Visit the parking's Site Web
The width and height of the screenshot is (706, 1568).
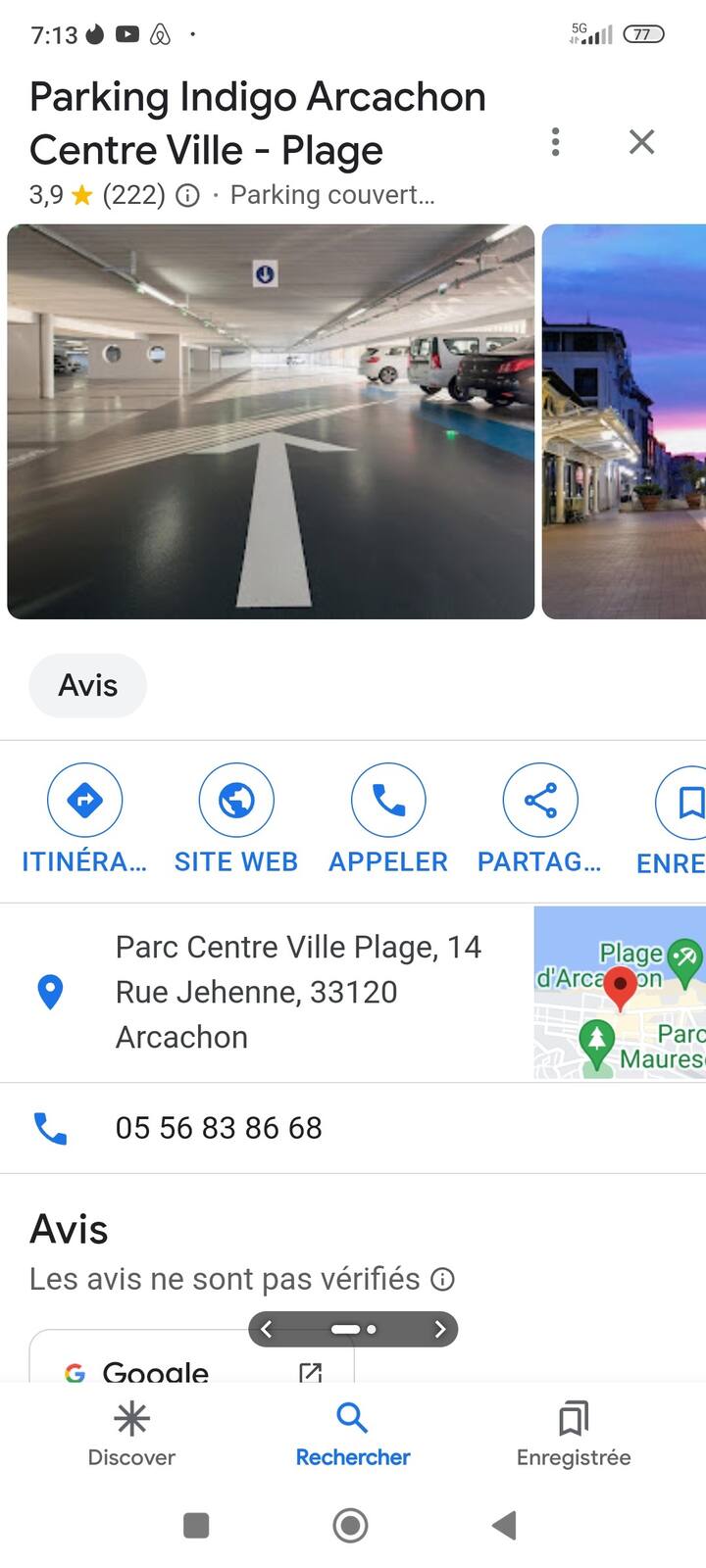pyautogui.click(x=236, y=801)
